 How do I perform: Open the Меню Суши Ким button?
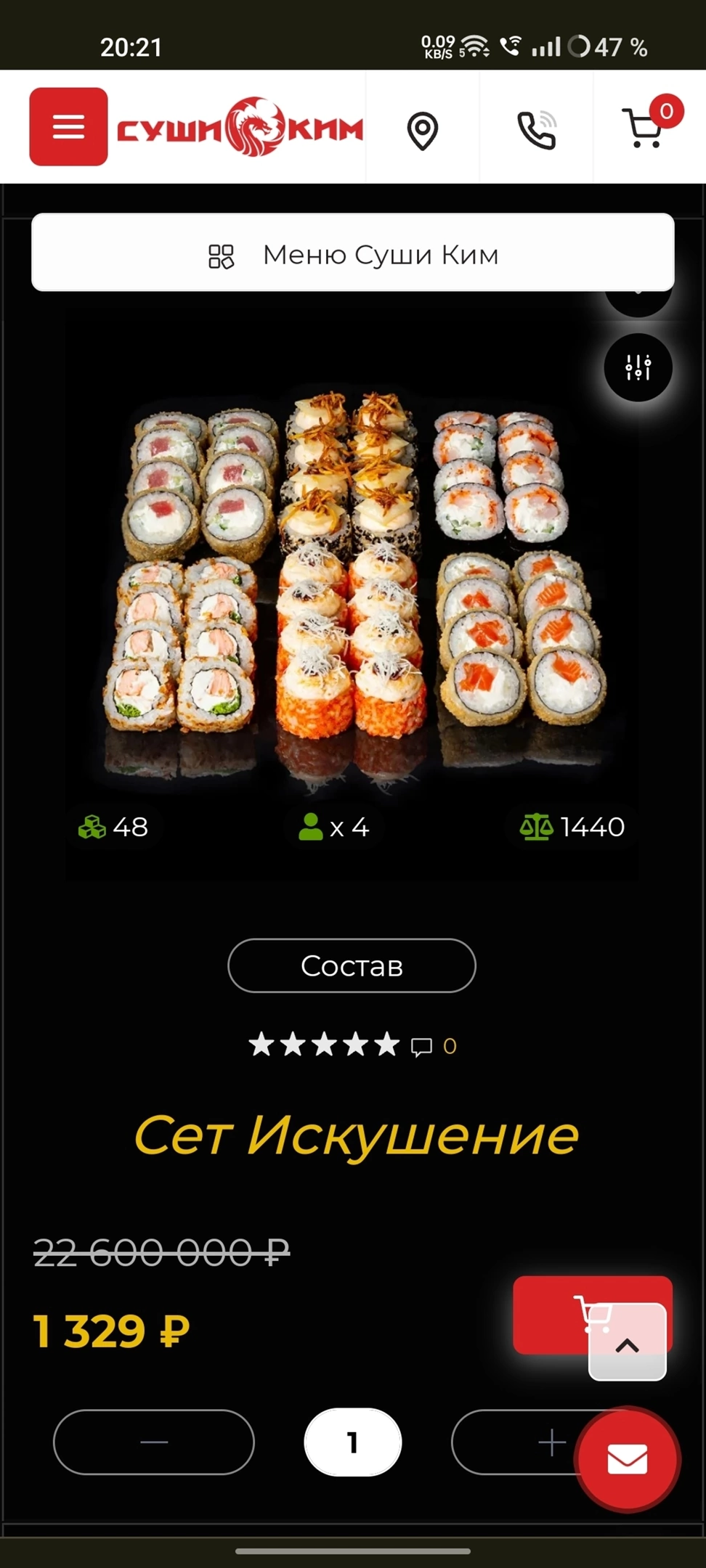pos(353,255)
